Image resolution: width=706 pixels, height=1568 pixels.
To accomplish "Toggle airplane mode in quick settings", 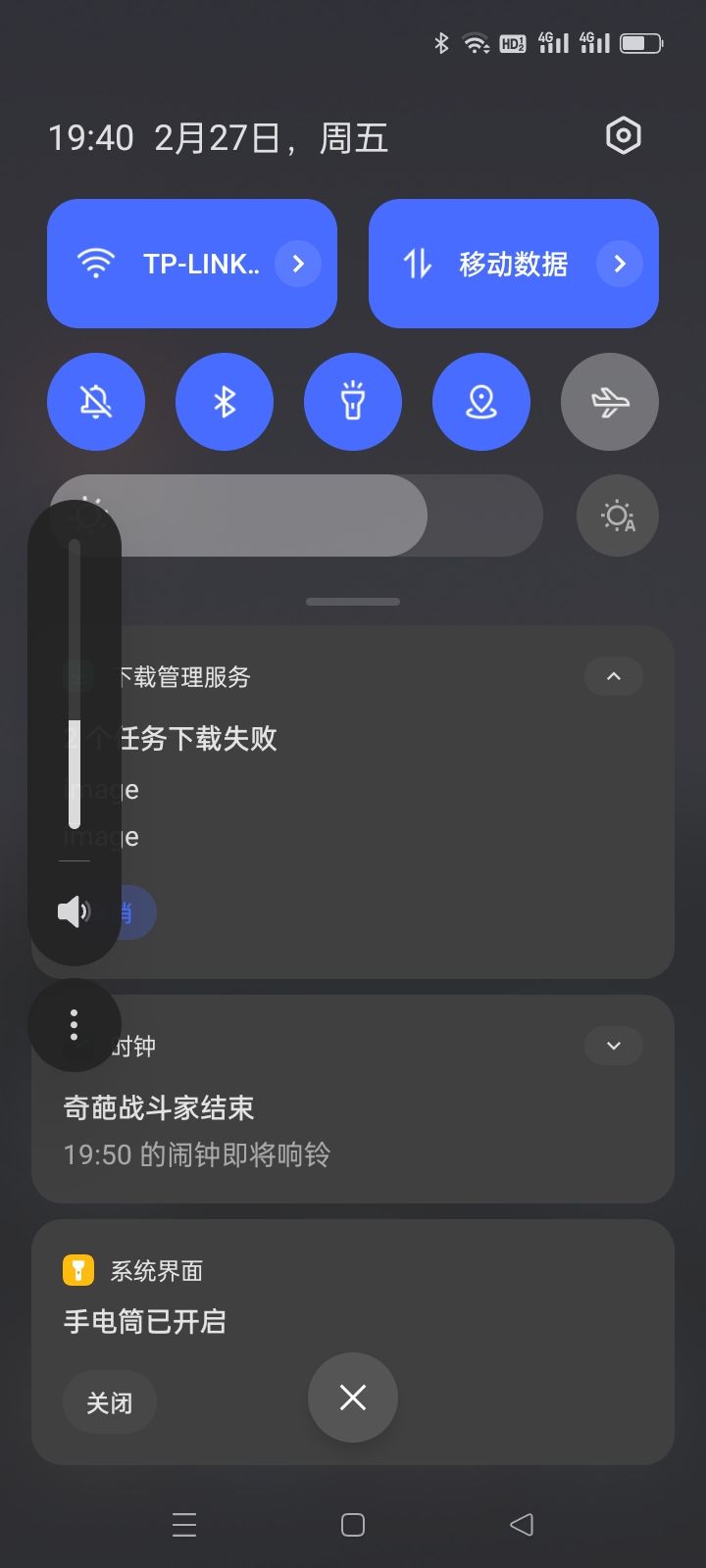I will [609, 402].
